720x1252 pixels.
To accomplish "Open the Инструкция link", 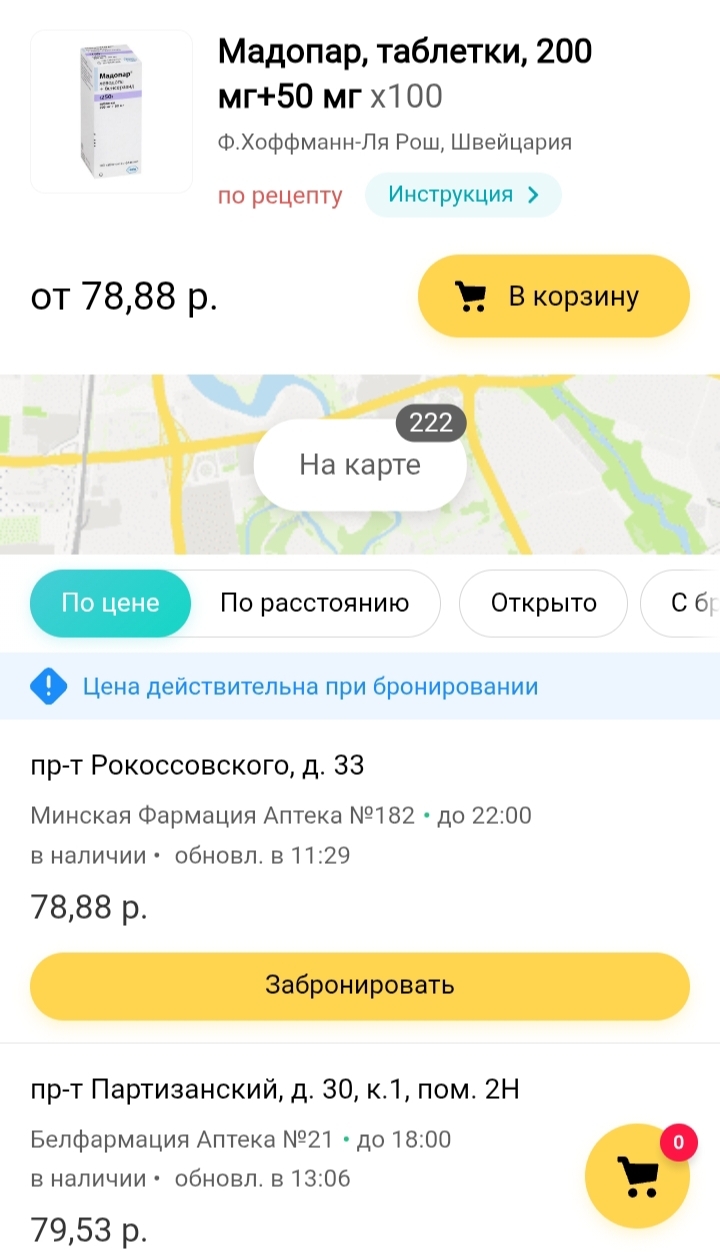I will pyautogui.click(x=463, y=195).
